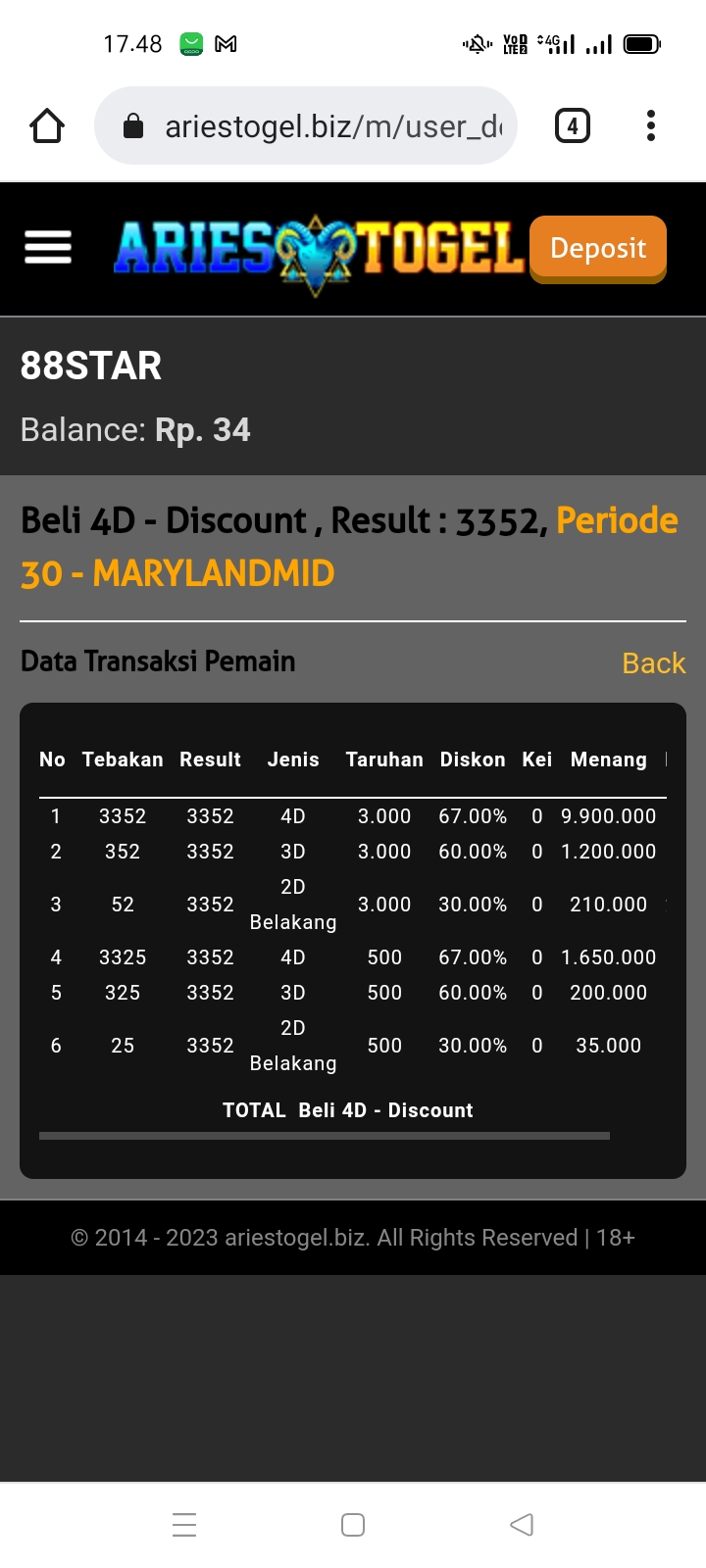Open the hamburger navigation menu

click(48, 247)
